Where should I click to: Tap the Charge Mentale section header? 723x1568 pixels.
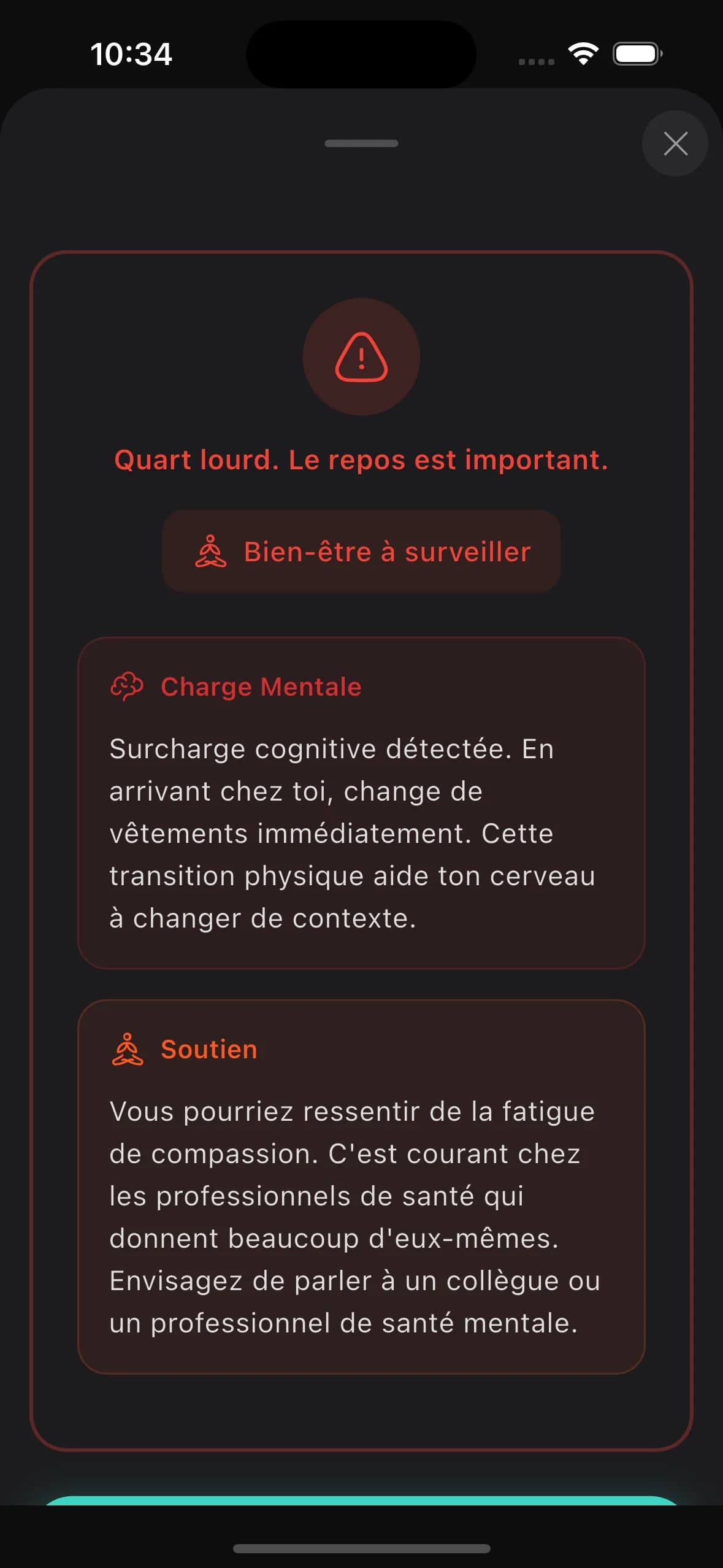click(261, 686)
